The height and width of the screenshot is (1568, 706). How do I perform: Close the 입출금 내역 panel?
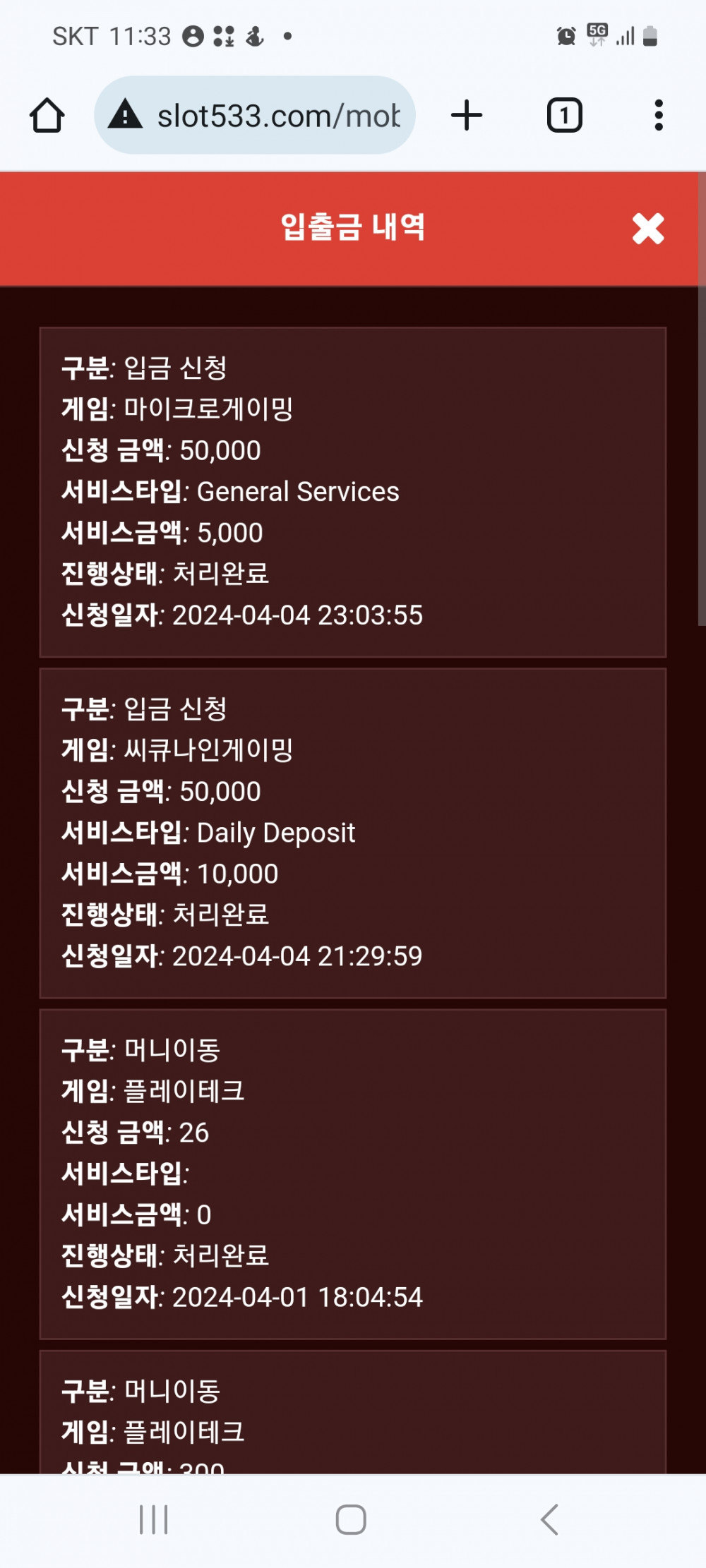coord(647,229)
